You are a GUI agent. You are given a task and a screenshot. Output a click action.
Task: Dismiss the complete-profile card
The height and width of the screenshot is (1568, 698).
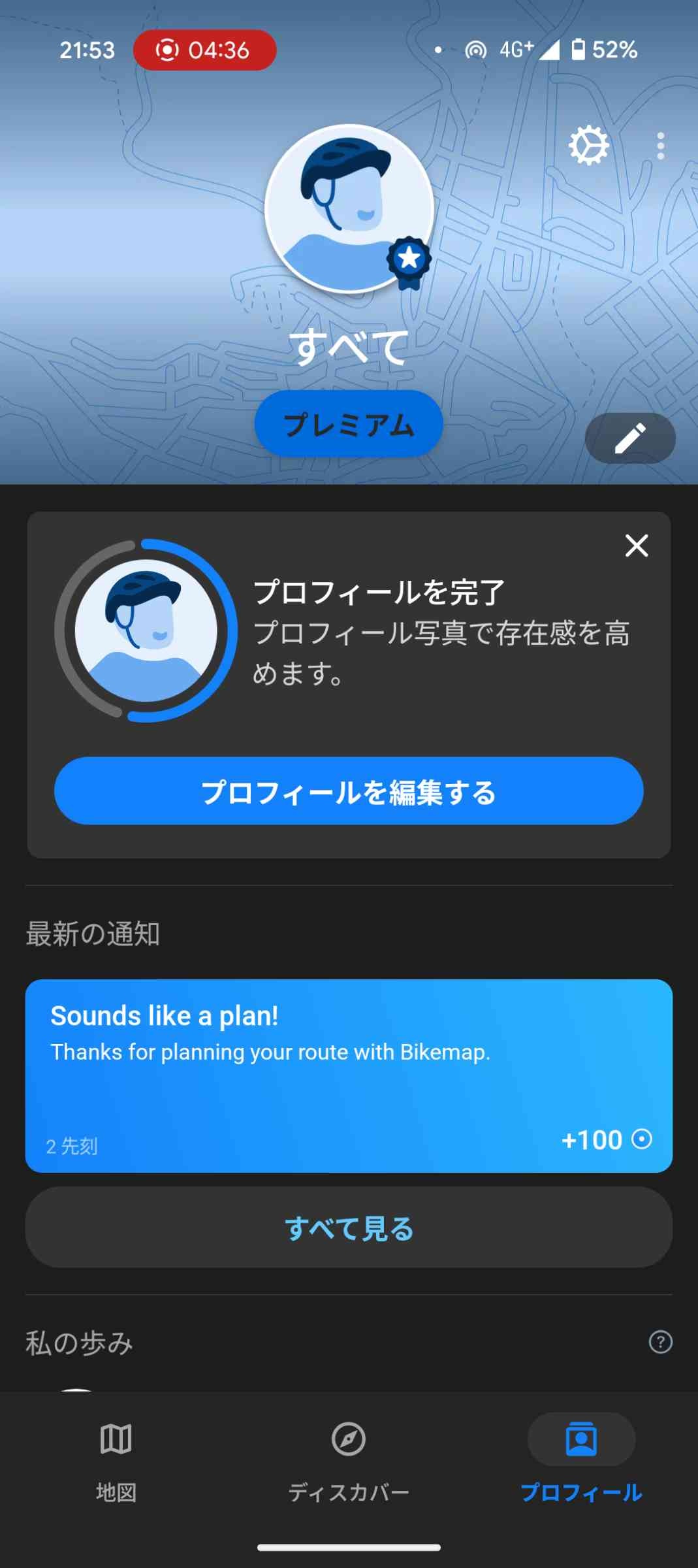pos(637,545)
